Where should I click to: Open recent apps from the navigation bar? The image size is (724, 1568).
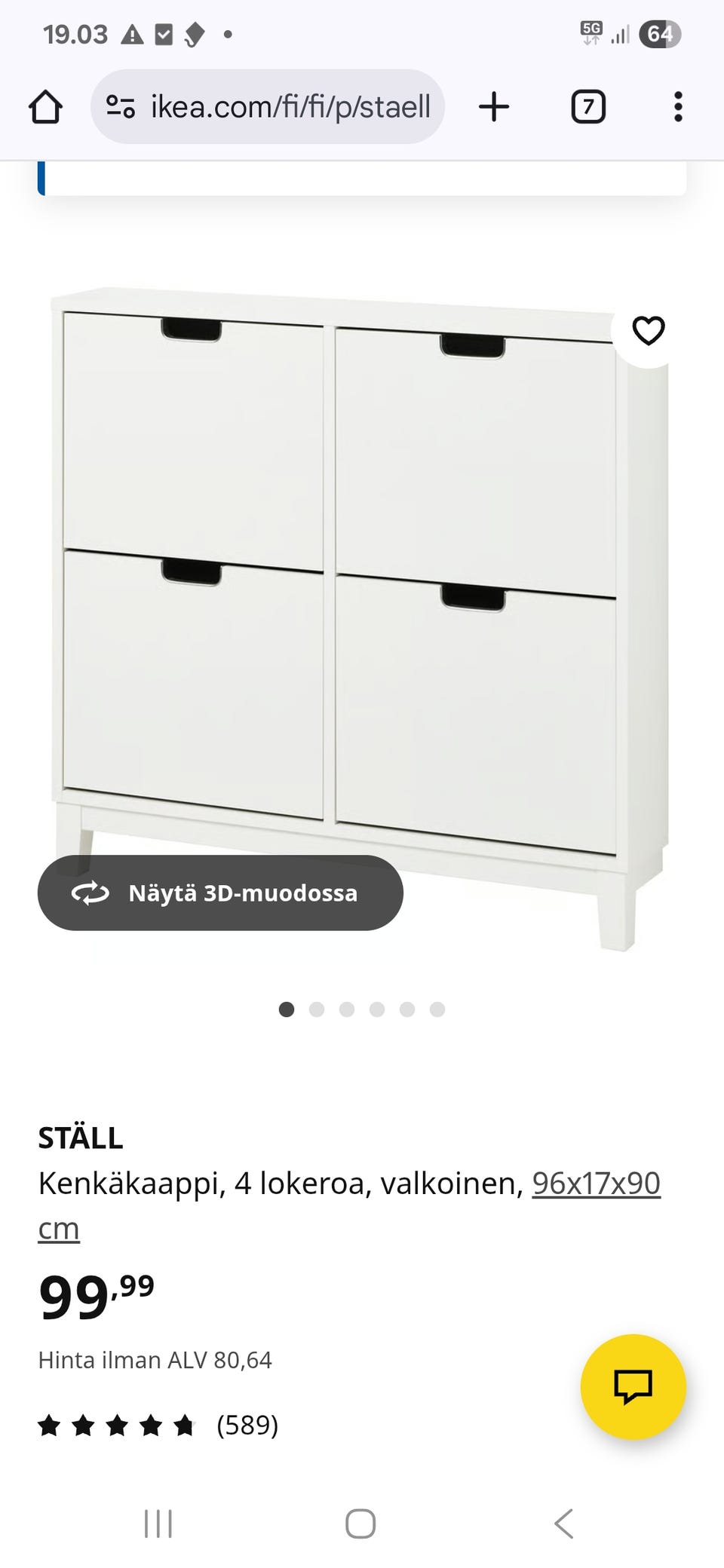pos(156,1522)
